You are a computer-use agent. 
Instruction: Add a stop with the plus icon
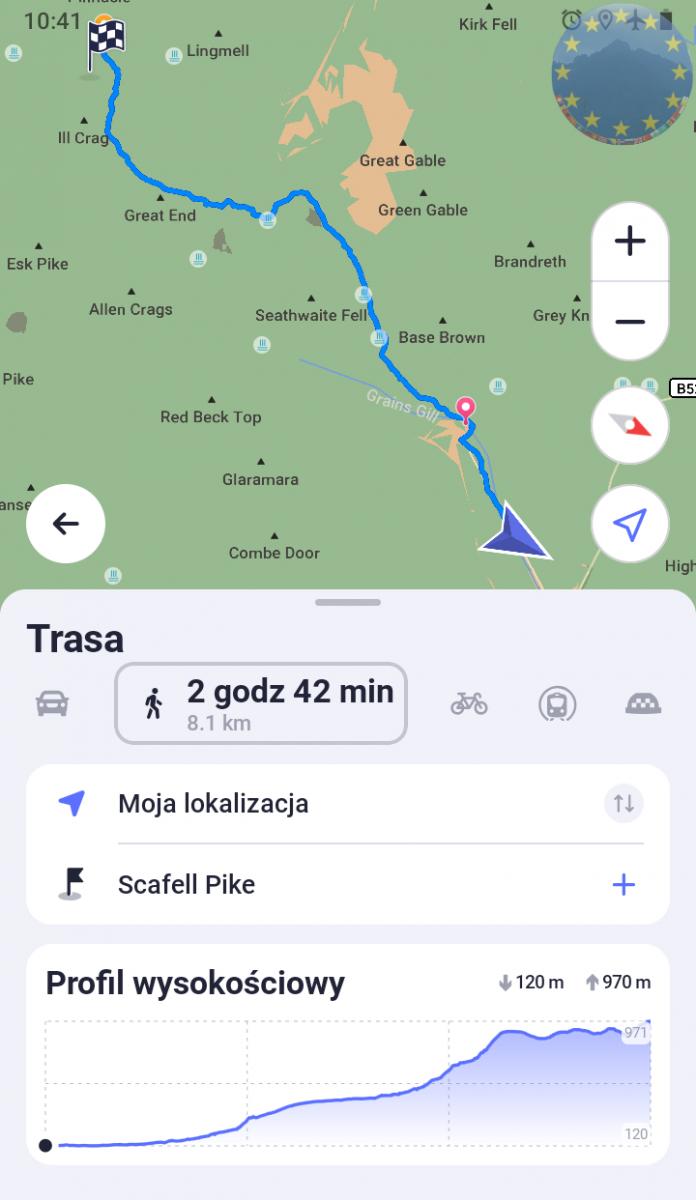[x=624, y=884]
